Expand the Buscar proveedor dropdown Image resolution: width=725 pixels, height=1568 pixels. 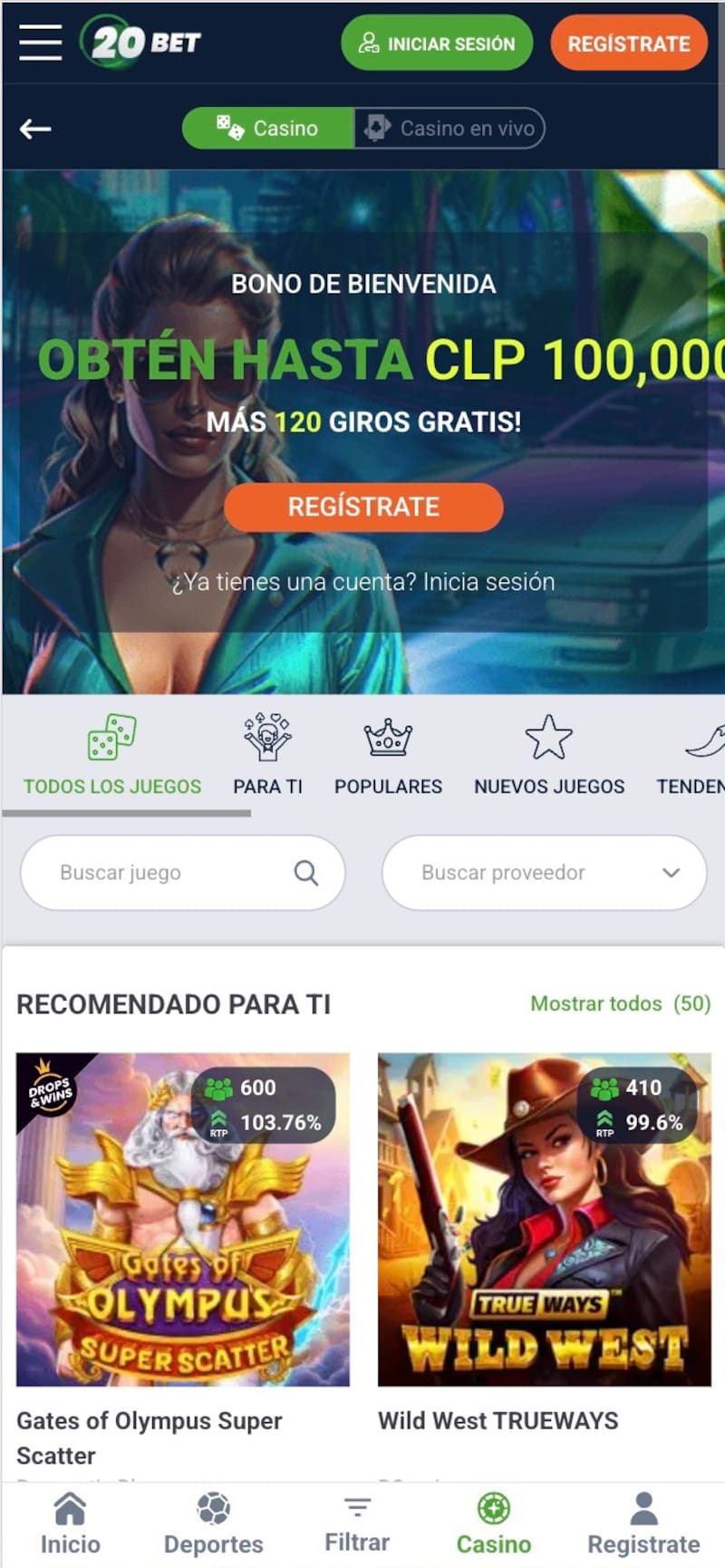[544, 873]
